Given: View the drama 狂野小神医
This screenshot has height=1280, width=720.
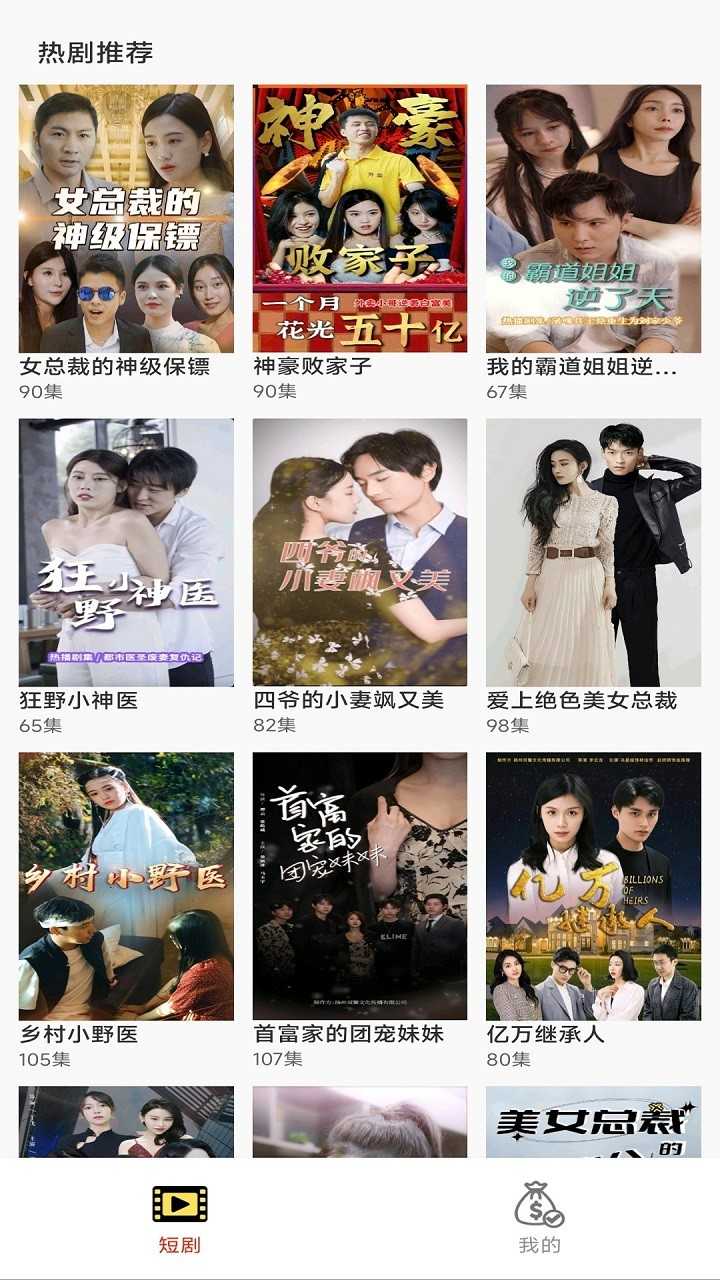Looking at the screenshot, I should coord(126,552).
